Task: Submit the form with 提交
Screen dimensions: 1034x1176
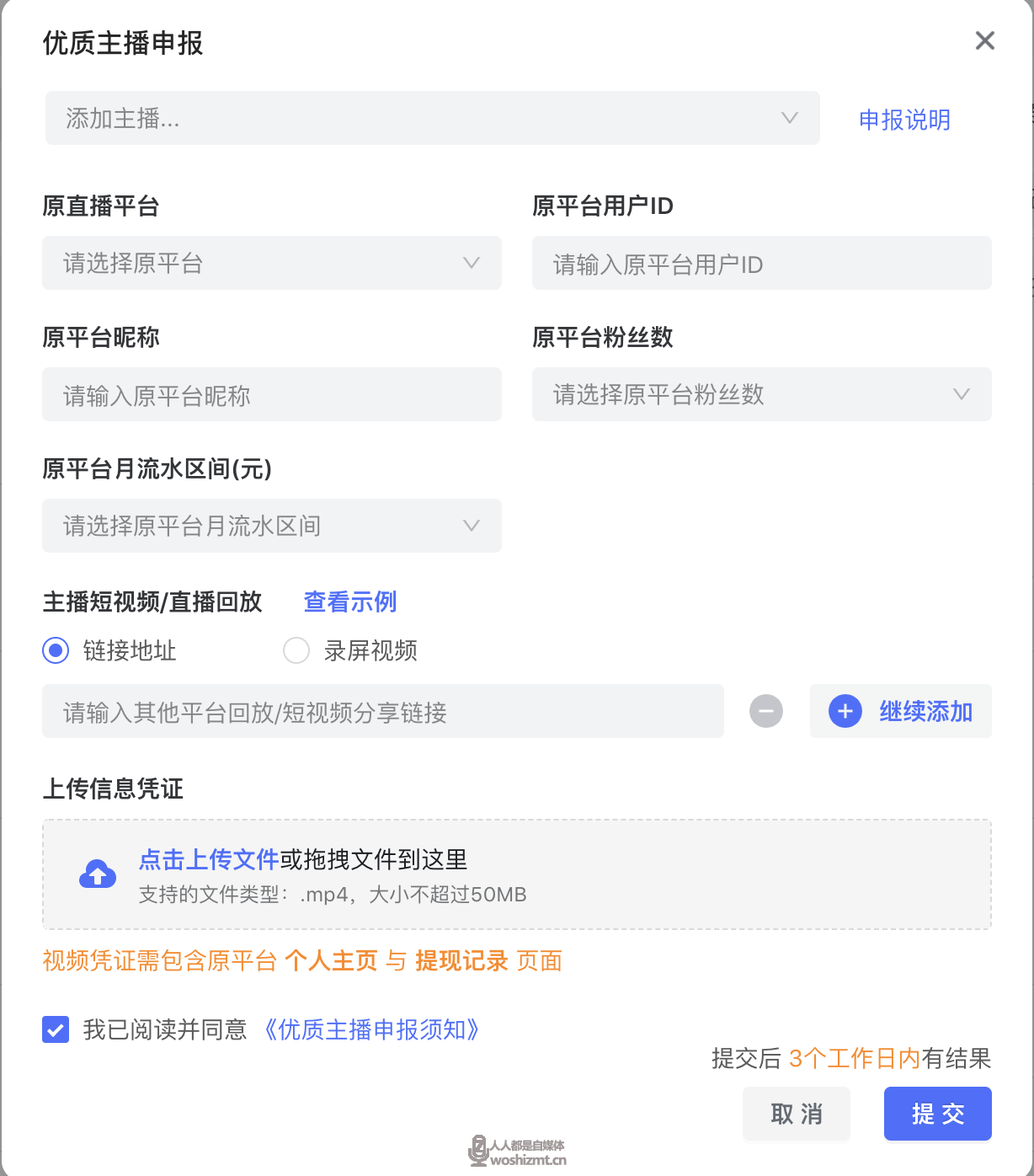Action: tap(937, 1114)
